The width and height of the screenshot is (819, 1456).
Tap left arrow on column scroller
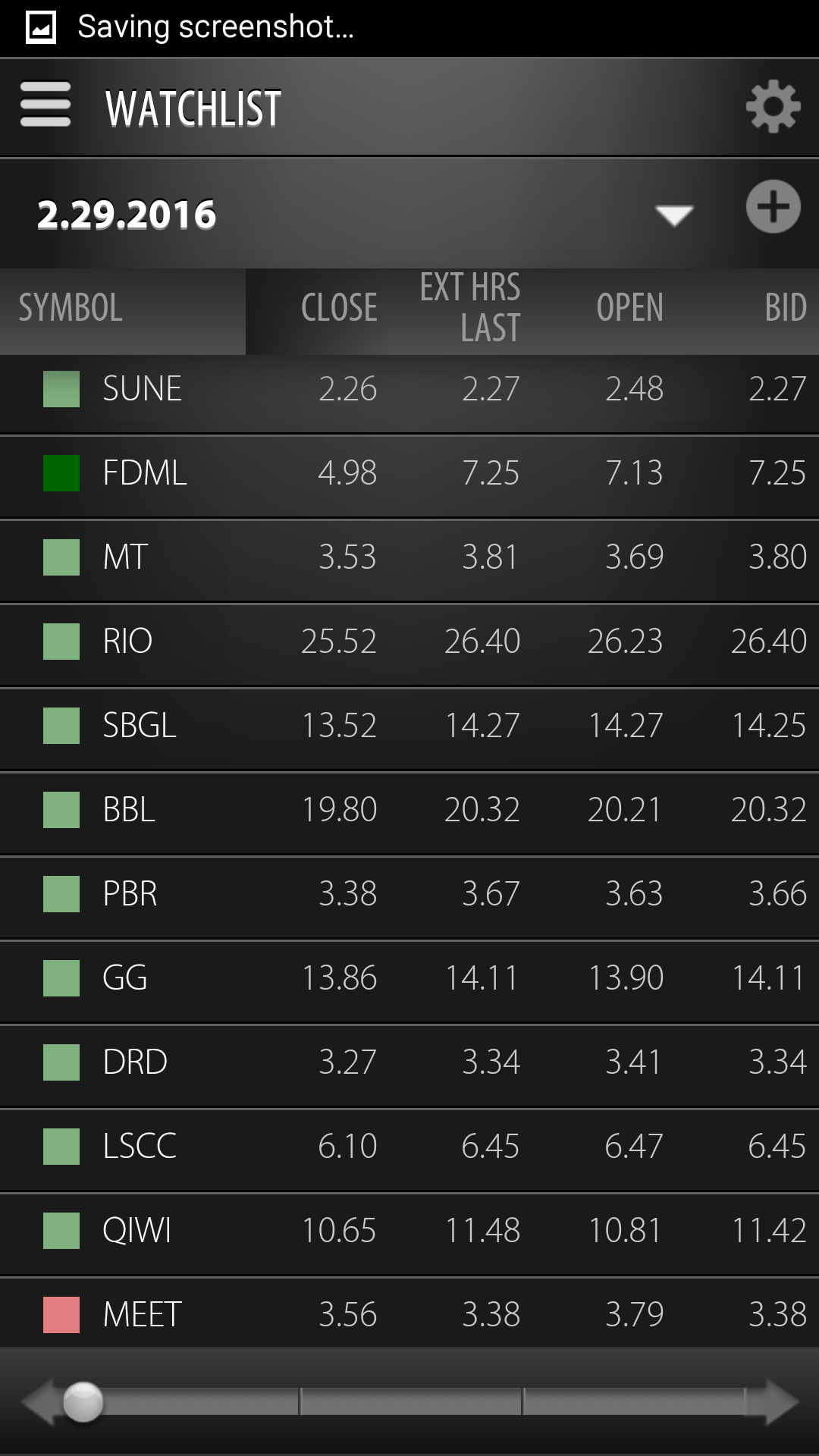[39, 1402]
